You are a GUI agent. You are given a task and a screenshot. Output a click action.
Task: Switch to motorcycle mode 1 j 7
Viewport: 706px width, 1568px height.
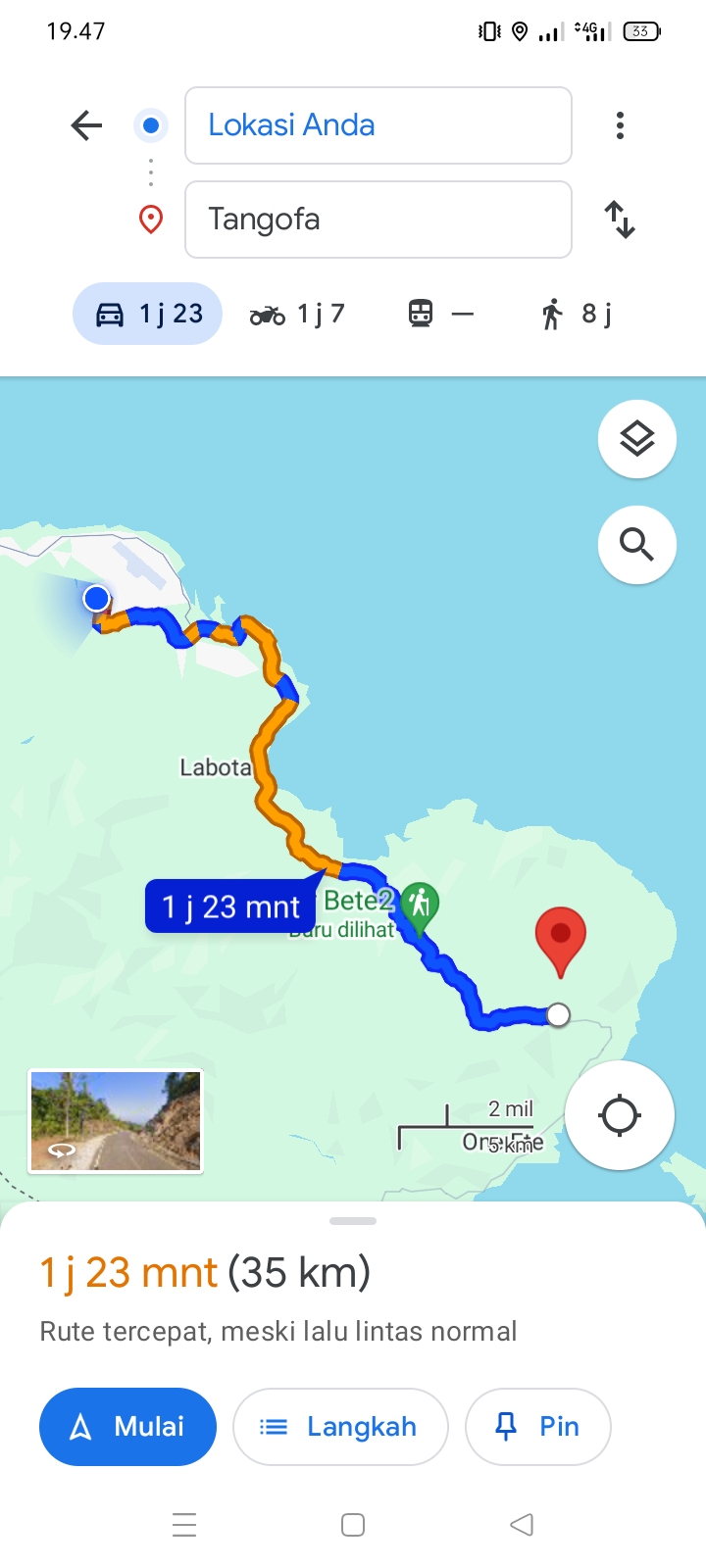tap(297, 314)
